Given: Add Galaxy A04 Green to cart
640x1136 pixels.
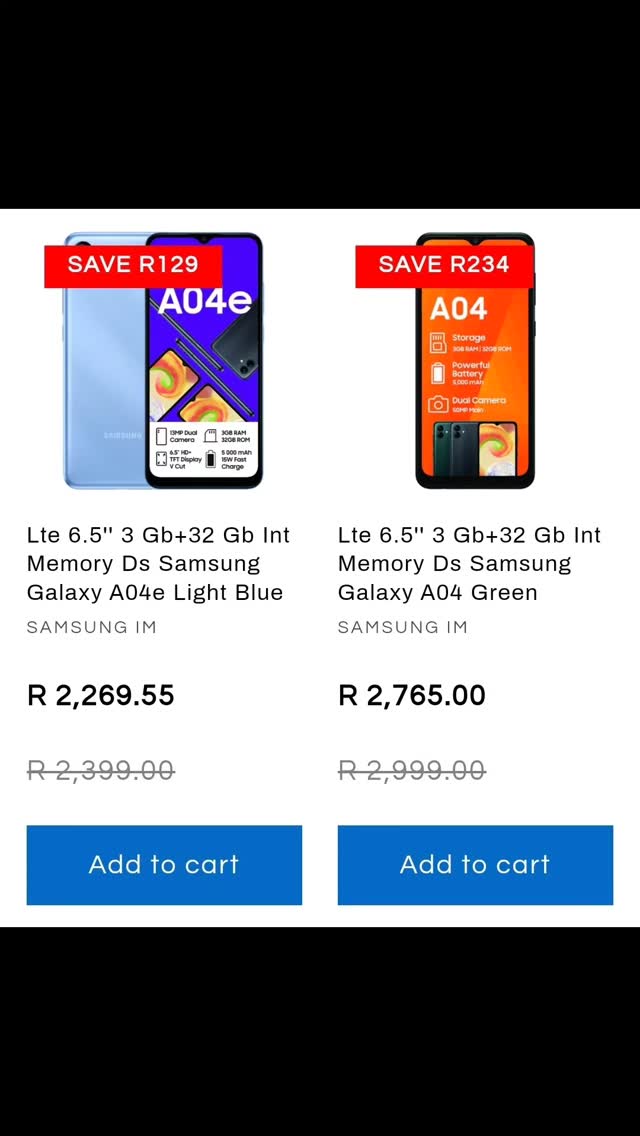Looking at the screenshot, I should point(475,864).
